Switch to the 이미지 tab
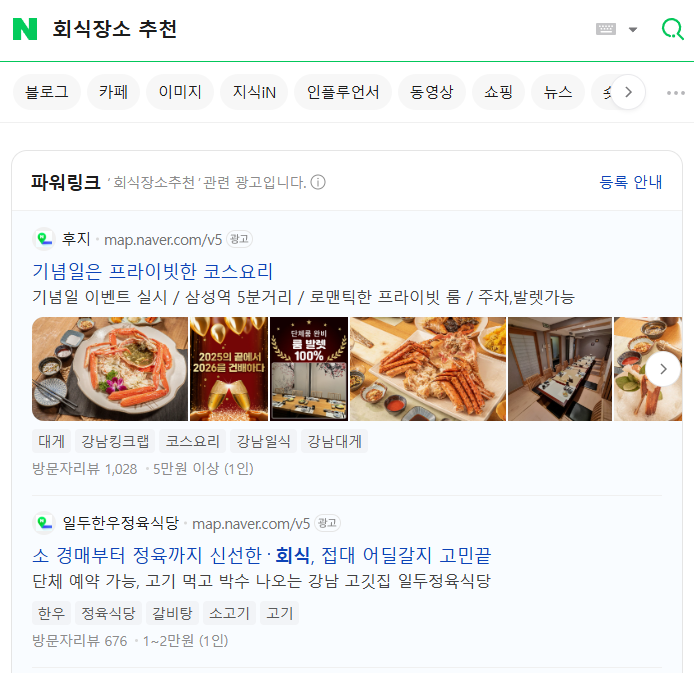The image size is (694, 673). click(180, 92)
